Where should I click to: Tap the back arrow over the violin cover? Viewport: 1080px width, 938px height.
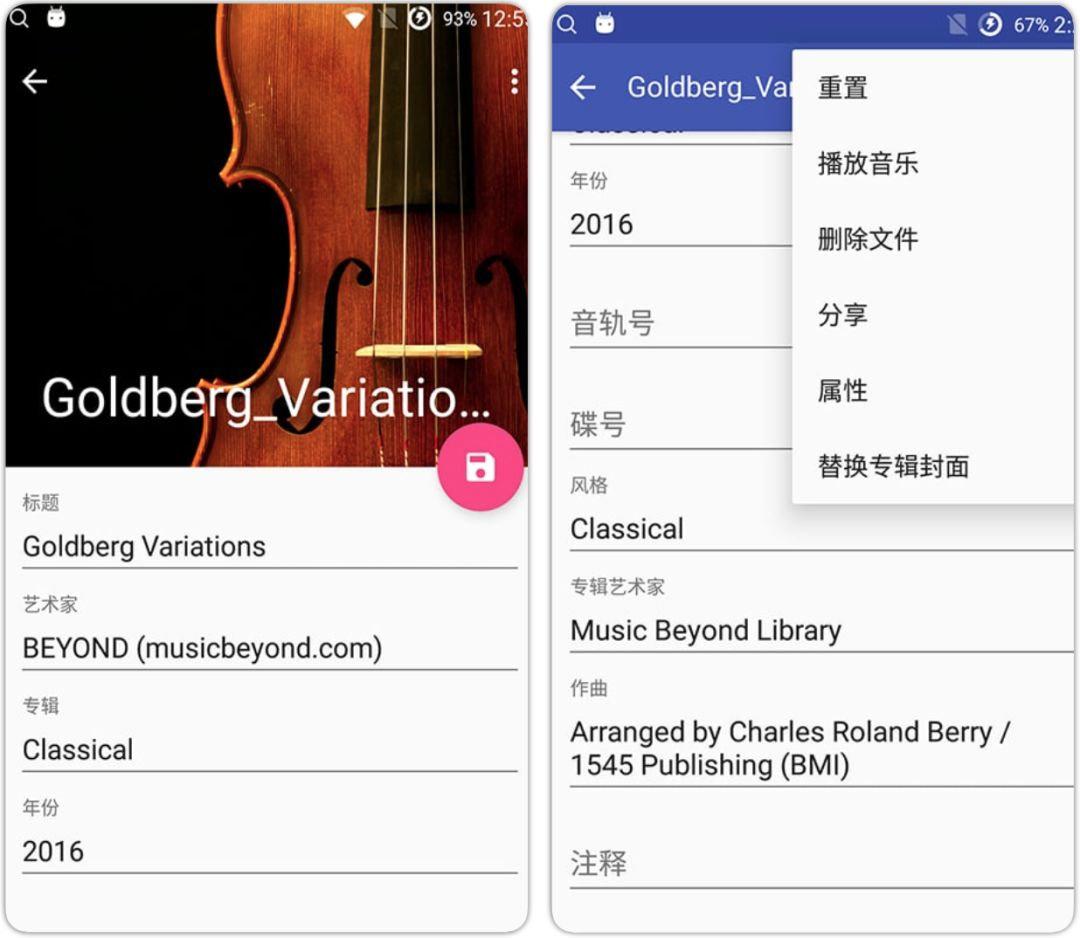[x=35, y=82]
